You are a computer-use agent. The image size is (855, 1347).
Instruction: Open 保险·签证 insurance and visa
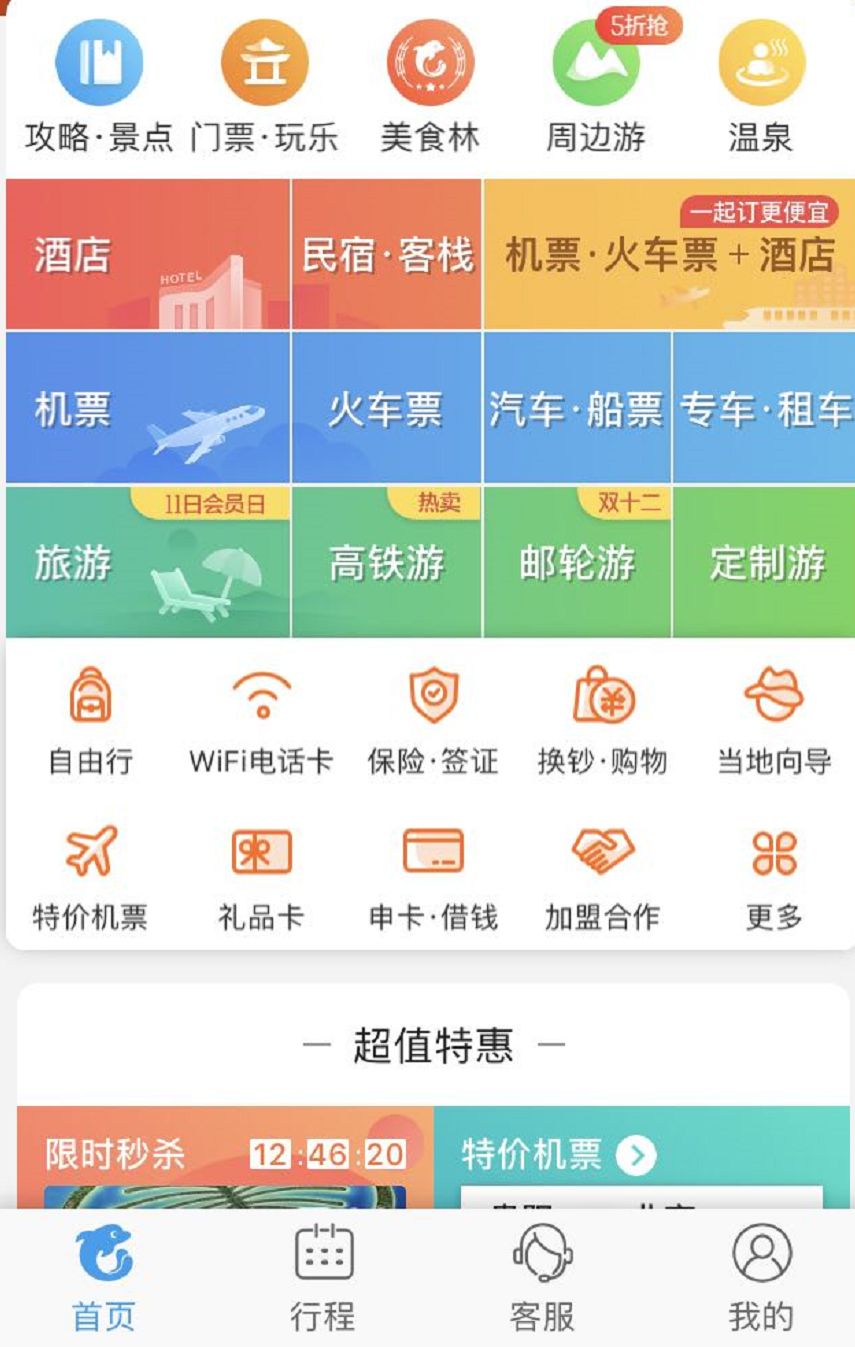[432, 721]
